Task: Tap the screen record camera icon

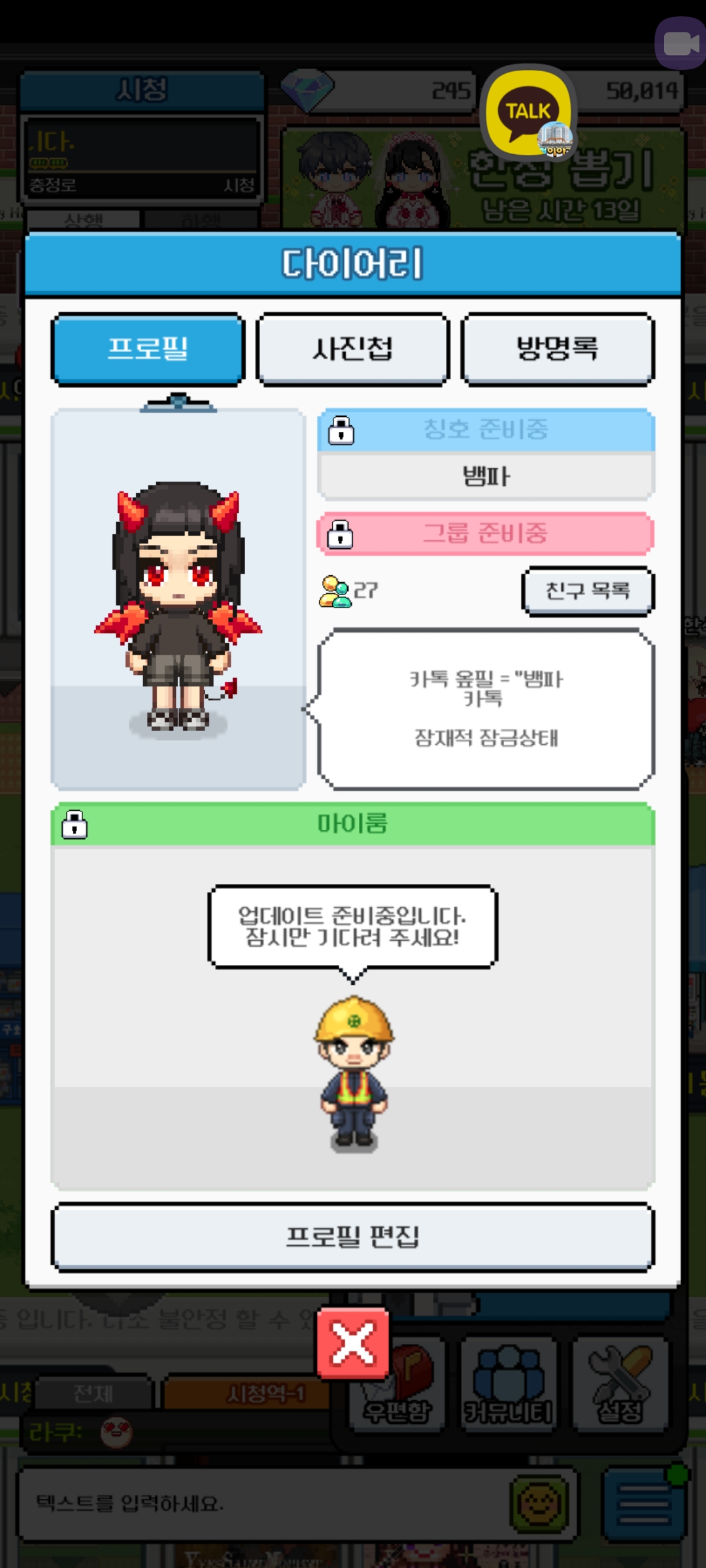Action: (x=681, y=44)
